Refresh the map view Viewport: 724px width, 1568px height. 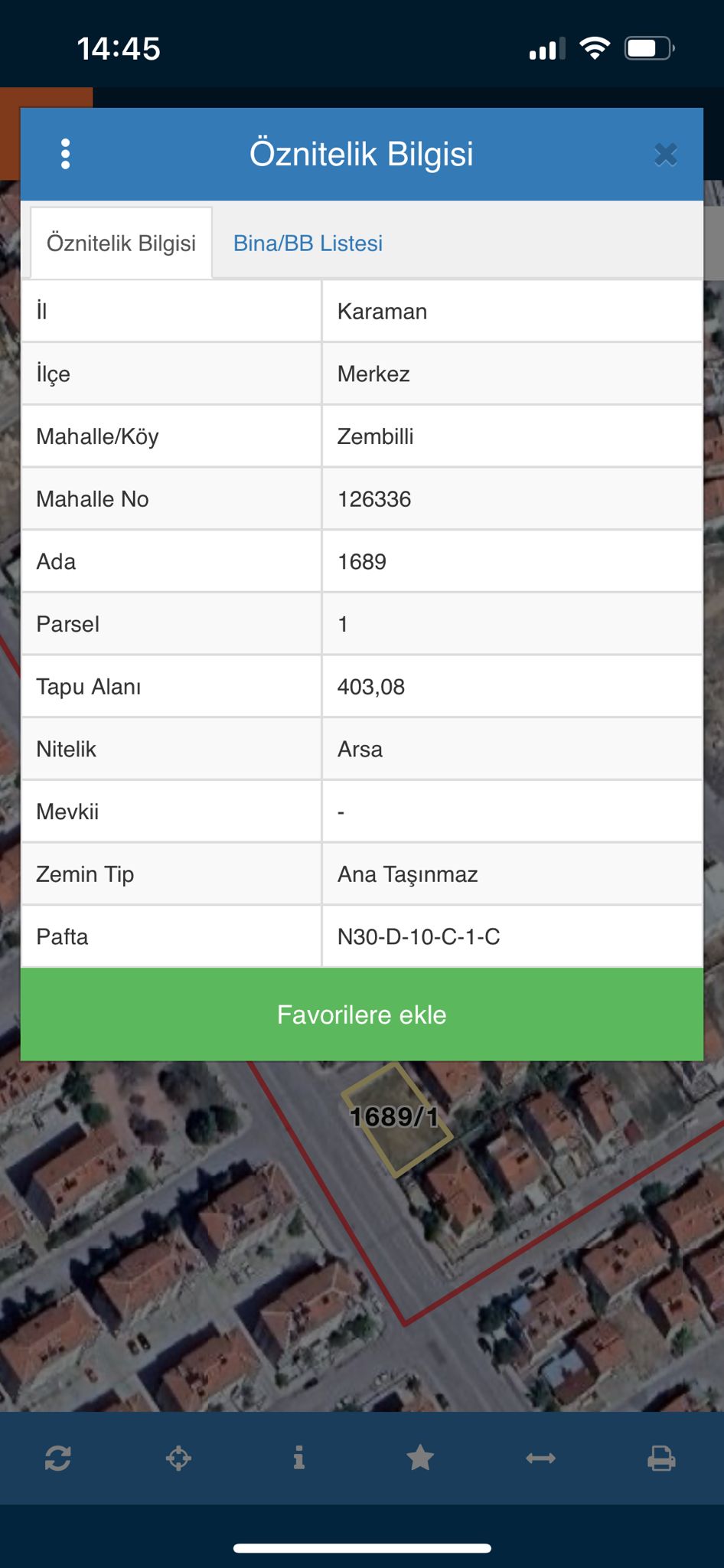pos(60,1457)
